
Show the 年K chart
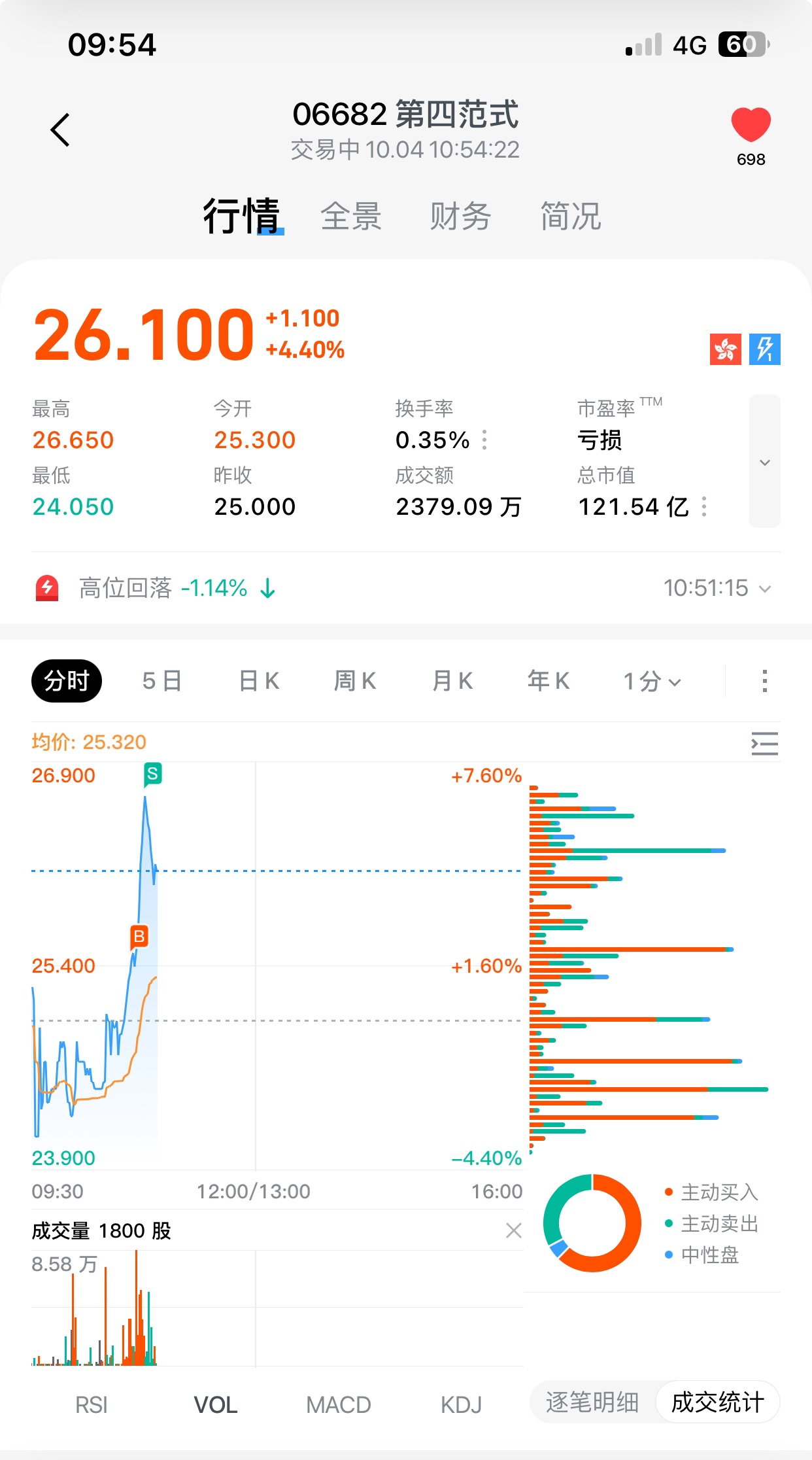tap(549, 681)
